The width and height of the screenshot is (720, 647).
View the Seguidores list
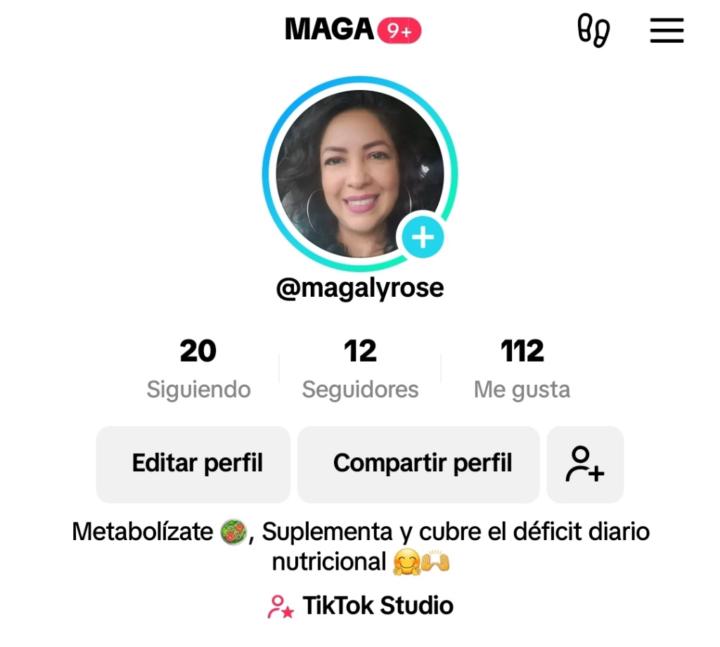click(360, 368)
